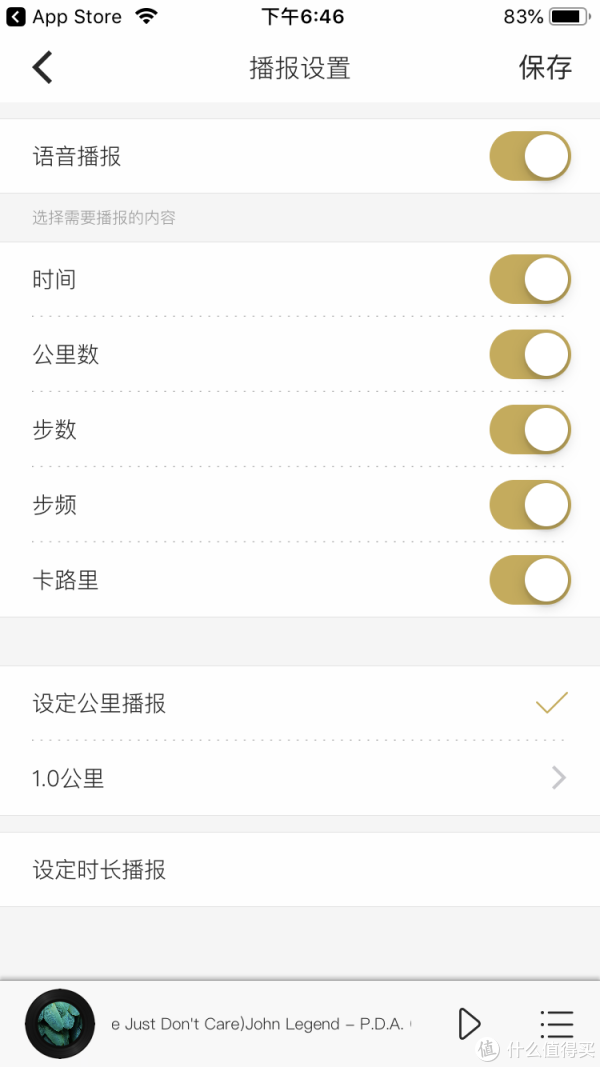Disable the 时间 broadcast toggle
Image resolution: width=600 pixels, height=1067 pixels.
tap(530, 279)
